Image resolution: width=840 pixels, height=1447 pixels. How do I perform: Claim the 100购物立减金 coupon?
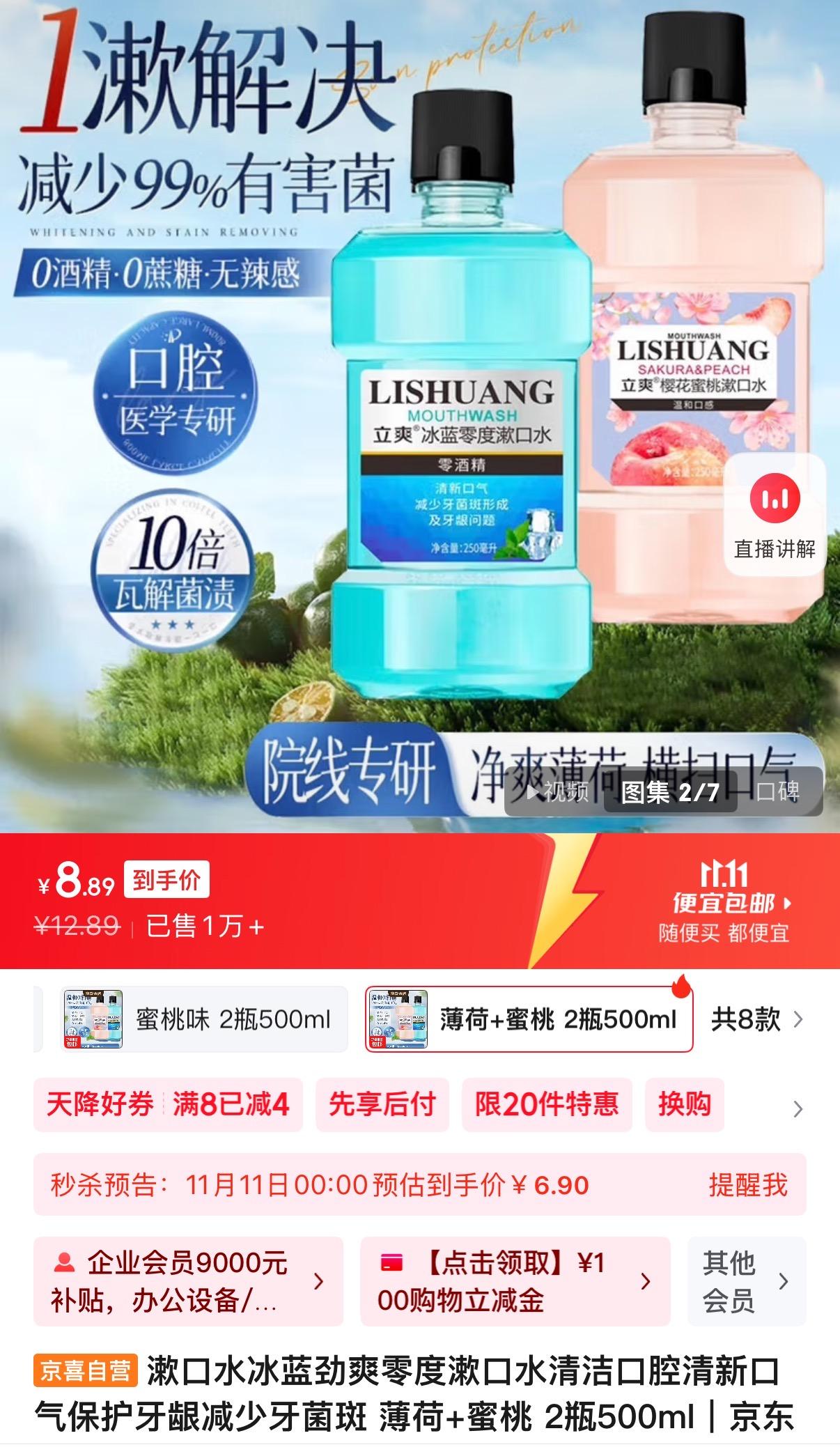(515, 1280)
